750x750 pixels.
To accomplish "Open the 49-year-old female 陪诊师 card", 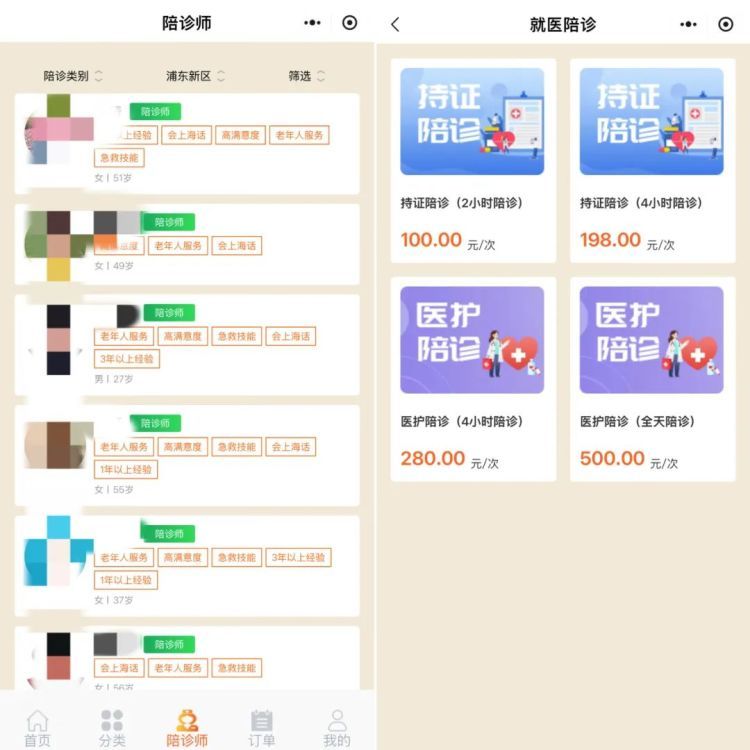I will 187,245.
